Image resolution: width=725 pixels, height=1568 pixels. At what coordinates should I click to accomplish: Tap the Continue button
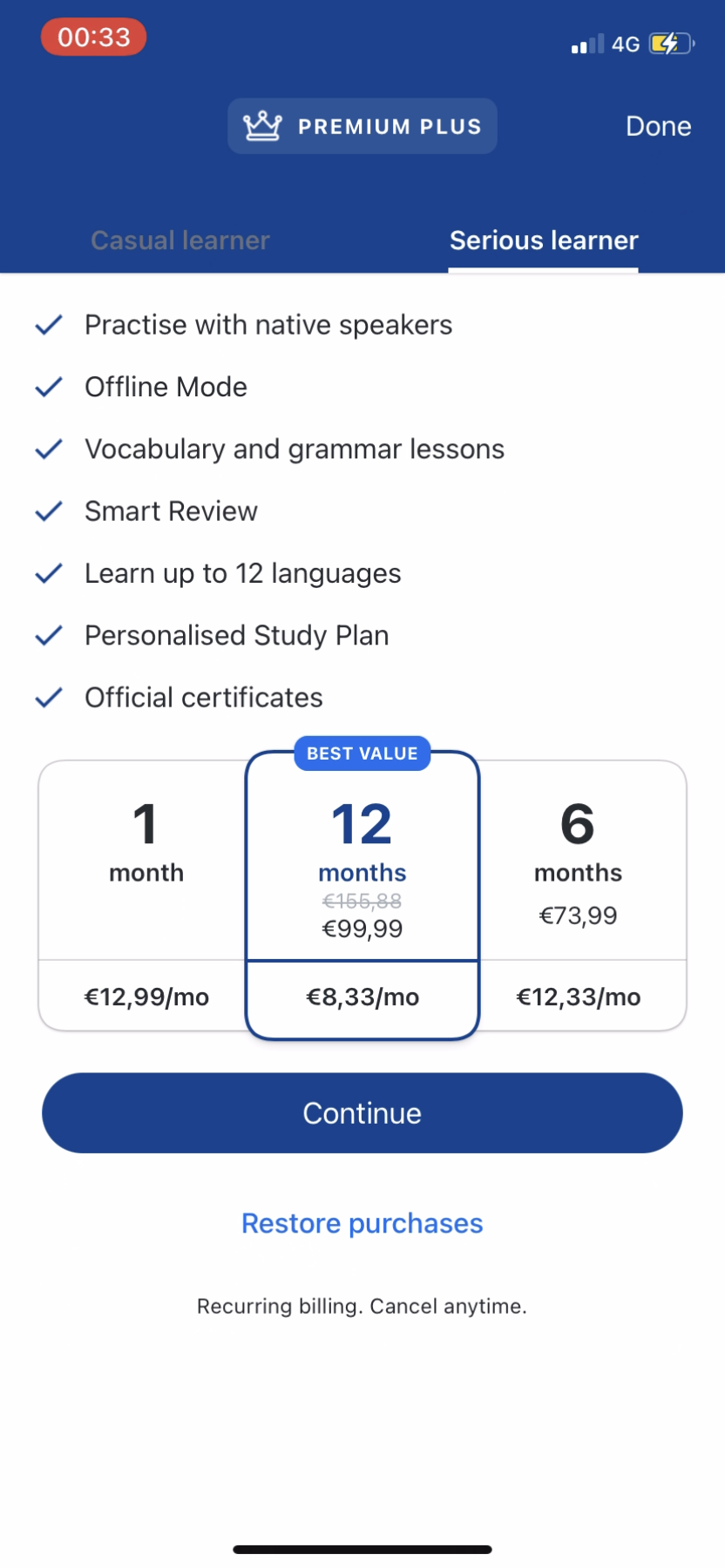coord(362,1113)
